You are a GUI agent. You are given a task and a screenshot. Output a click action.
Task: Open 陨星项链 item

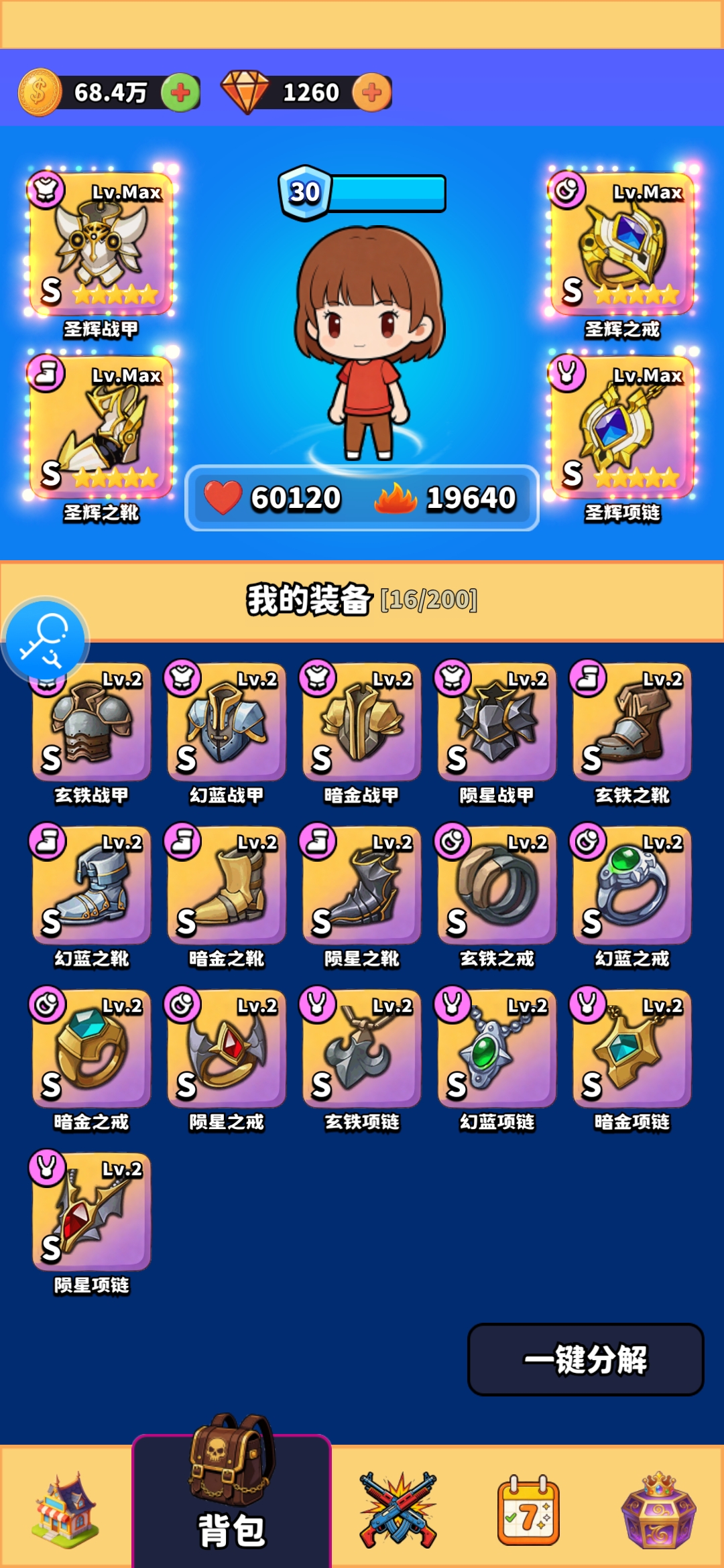92,1213
